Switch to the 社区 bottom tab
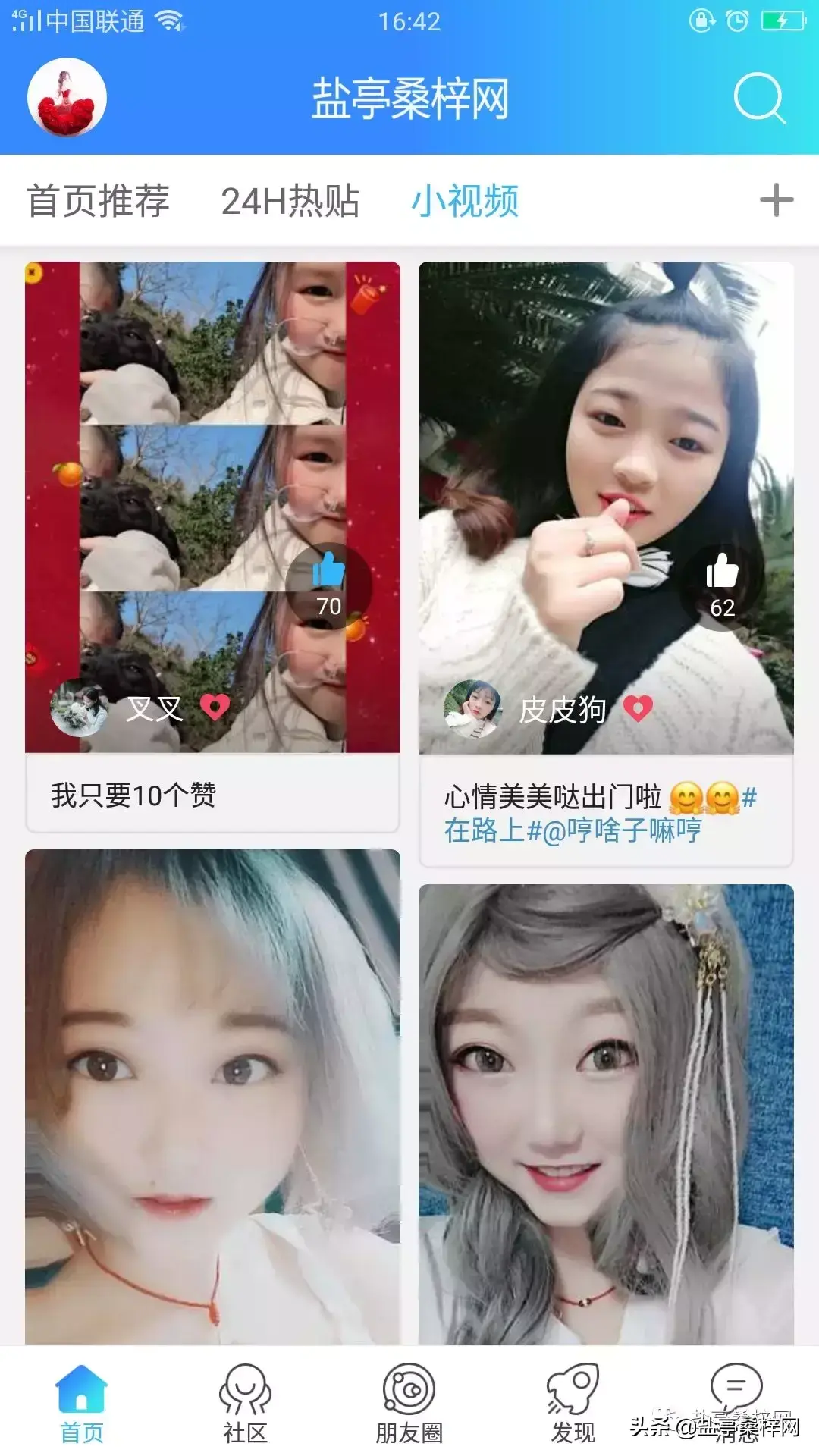 (x=245, y=1403)
